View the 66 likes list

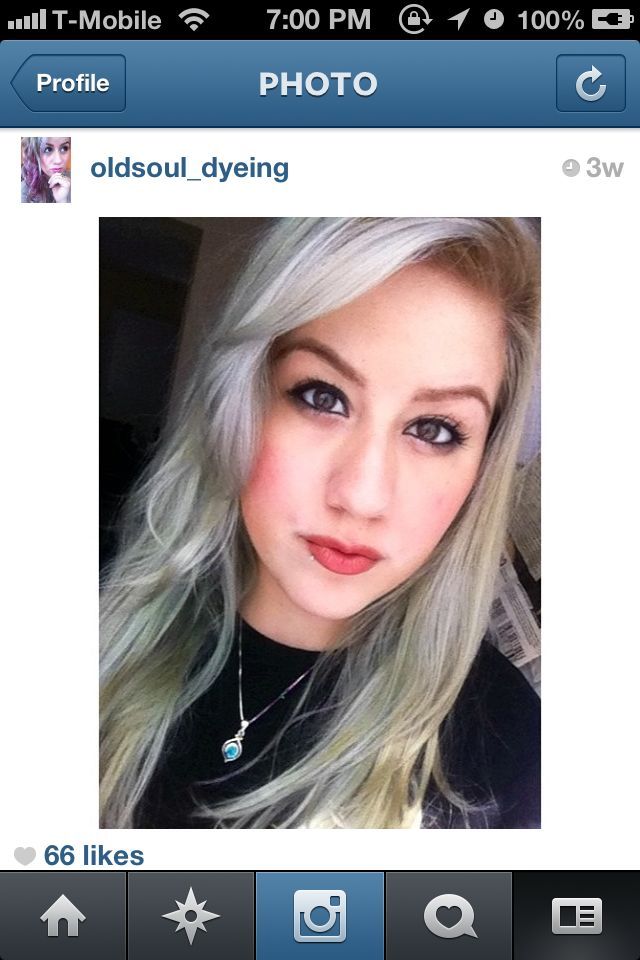click(93, 855)
